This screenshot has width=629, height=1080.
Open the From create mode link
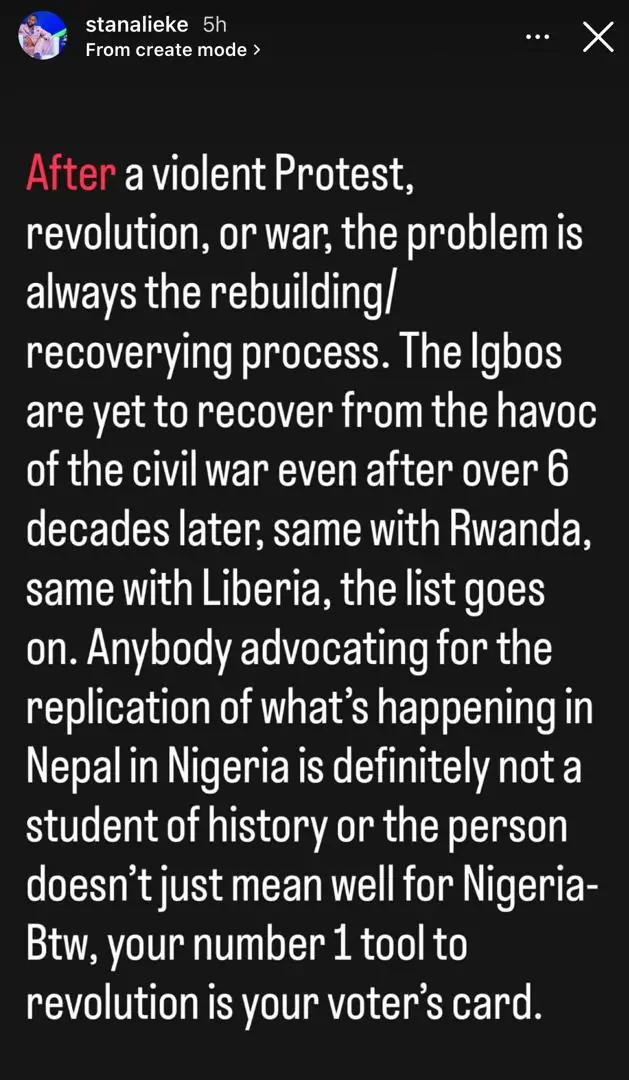coord(172,49)
